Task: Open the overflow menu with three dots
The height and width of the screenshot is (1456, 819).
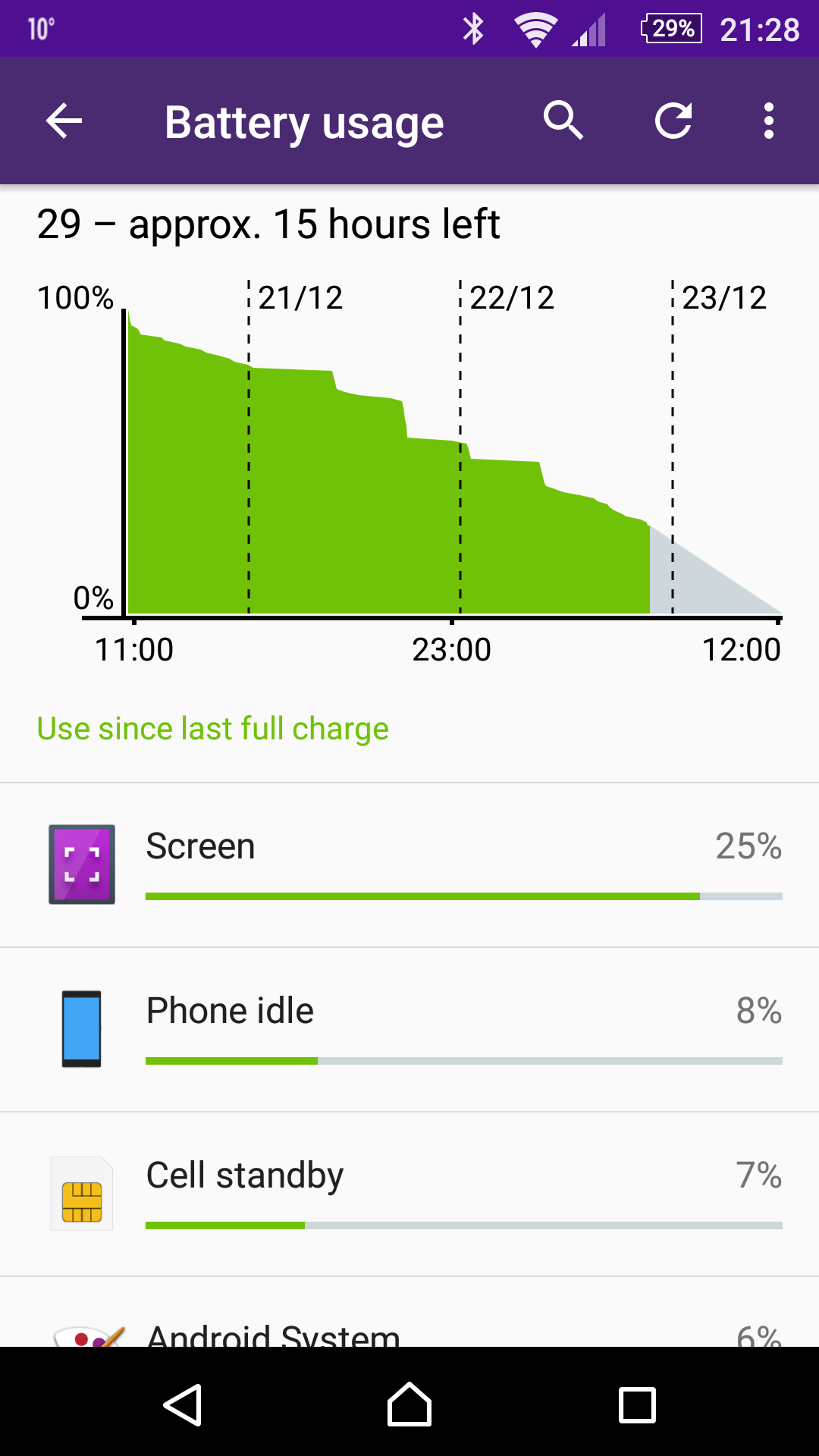Action: click(767, 121)
